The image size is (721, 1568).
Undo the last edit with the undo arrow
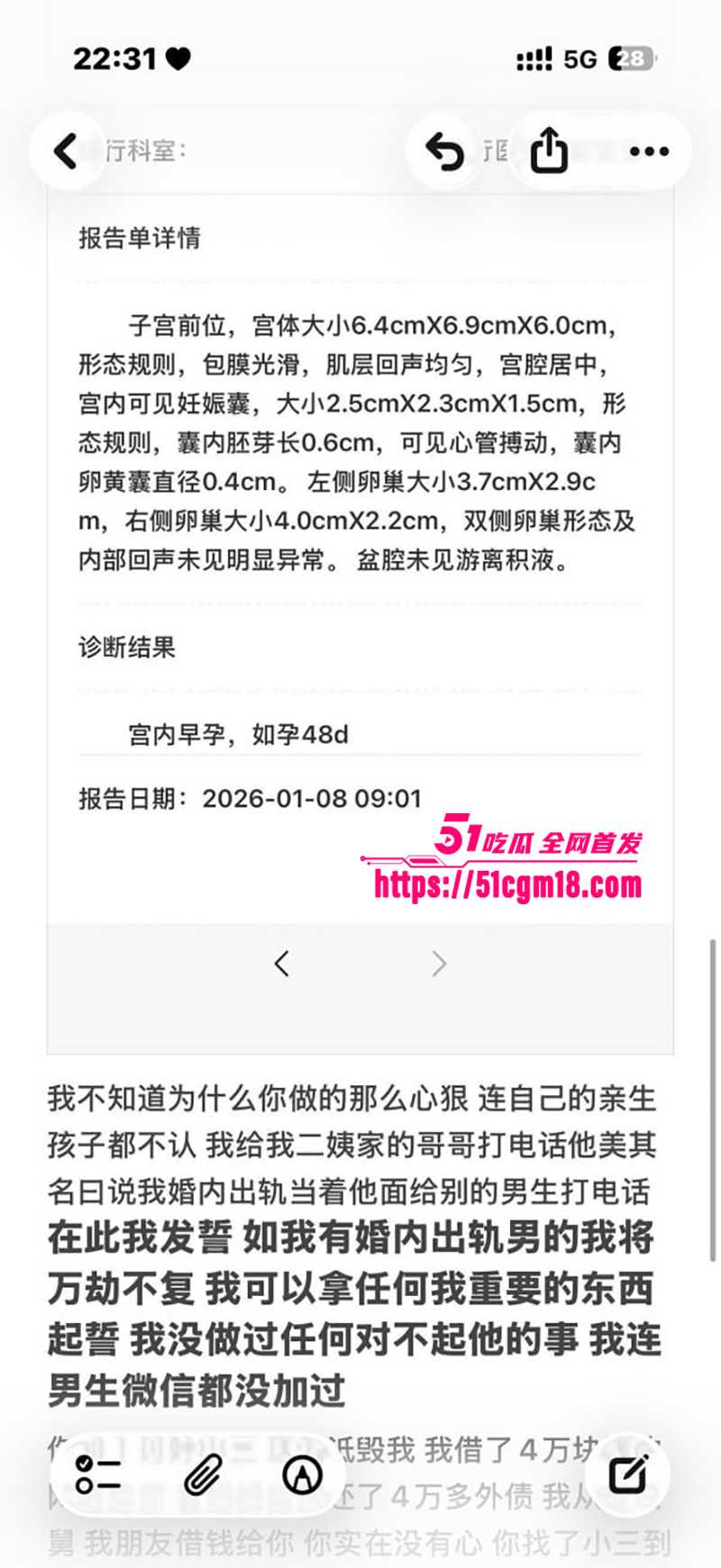tap(443, 150)
